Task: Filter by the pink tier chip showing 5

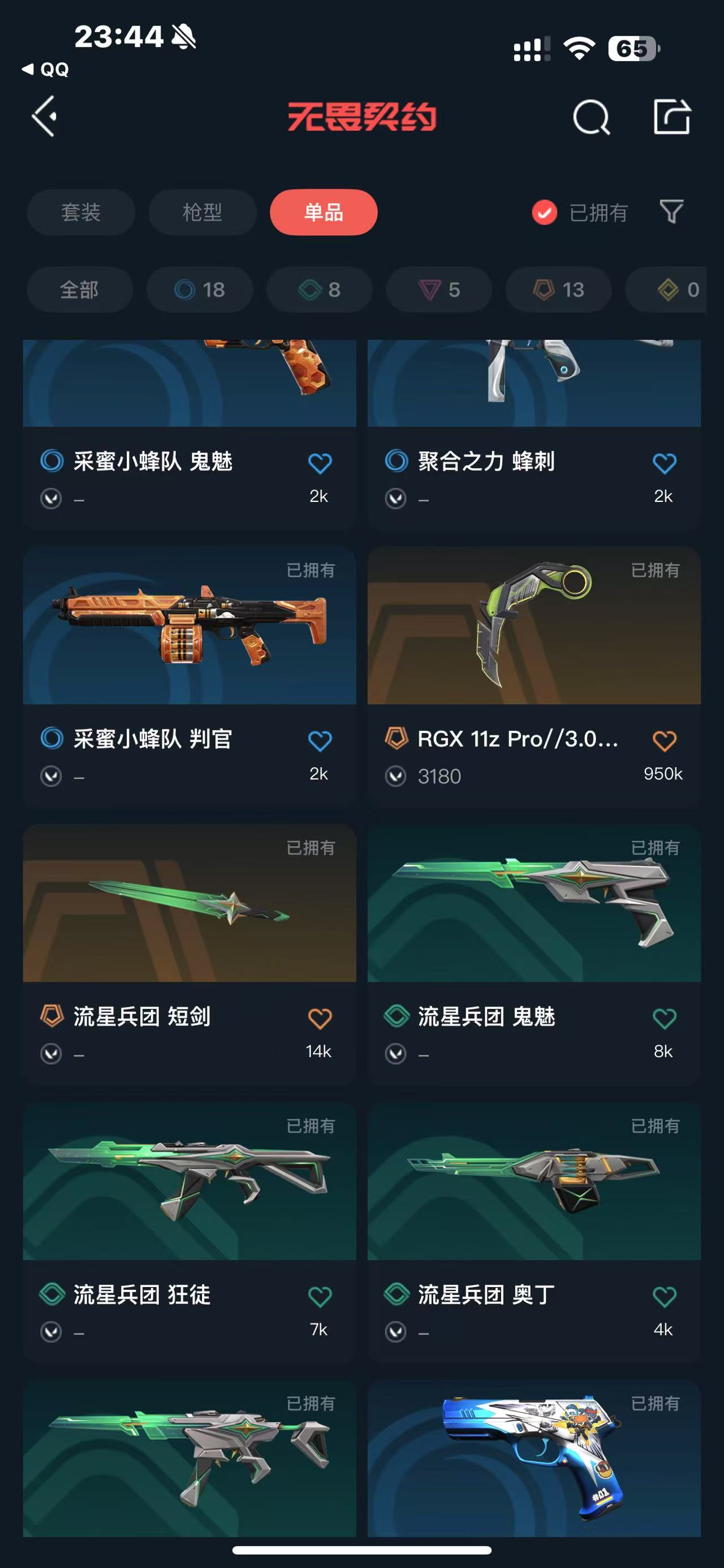Action: [438, 290]
